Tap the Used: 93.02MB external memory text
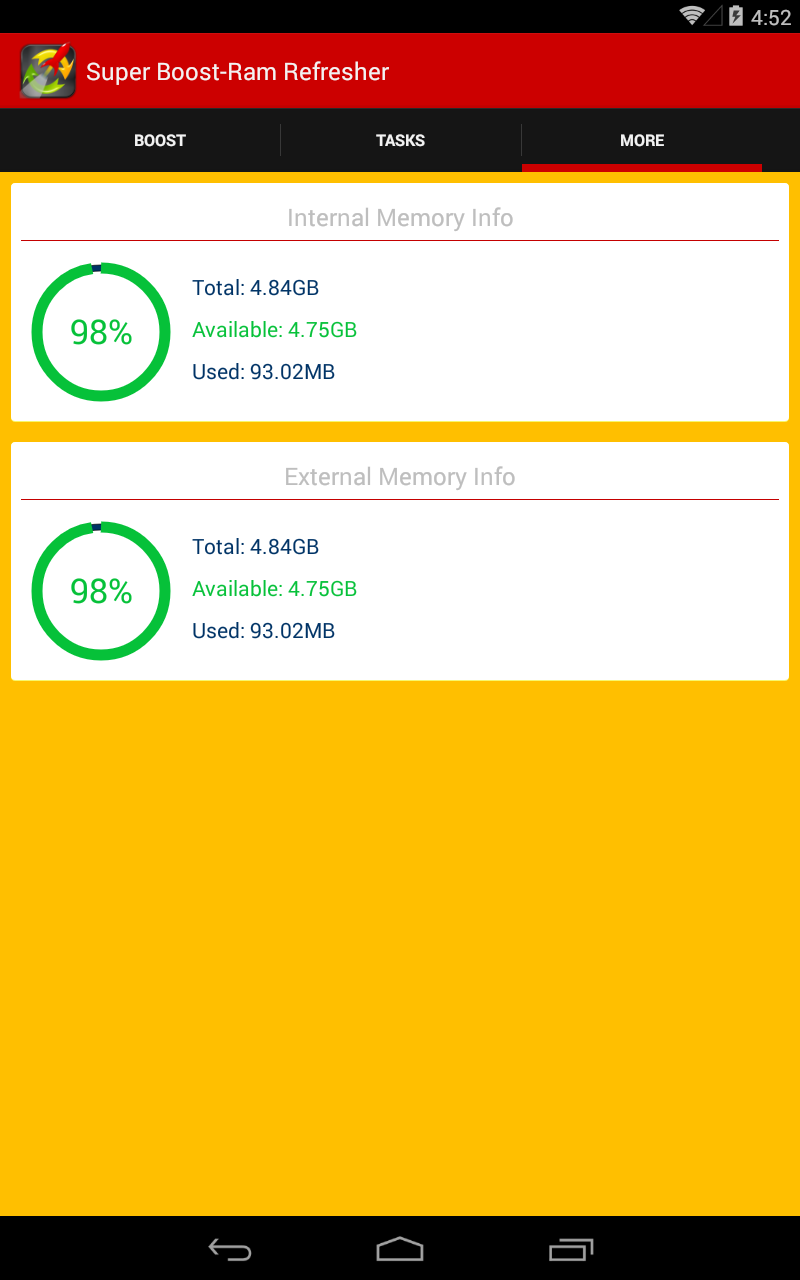800x1280 pixels. coord(262,631)
